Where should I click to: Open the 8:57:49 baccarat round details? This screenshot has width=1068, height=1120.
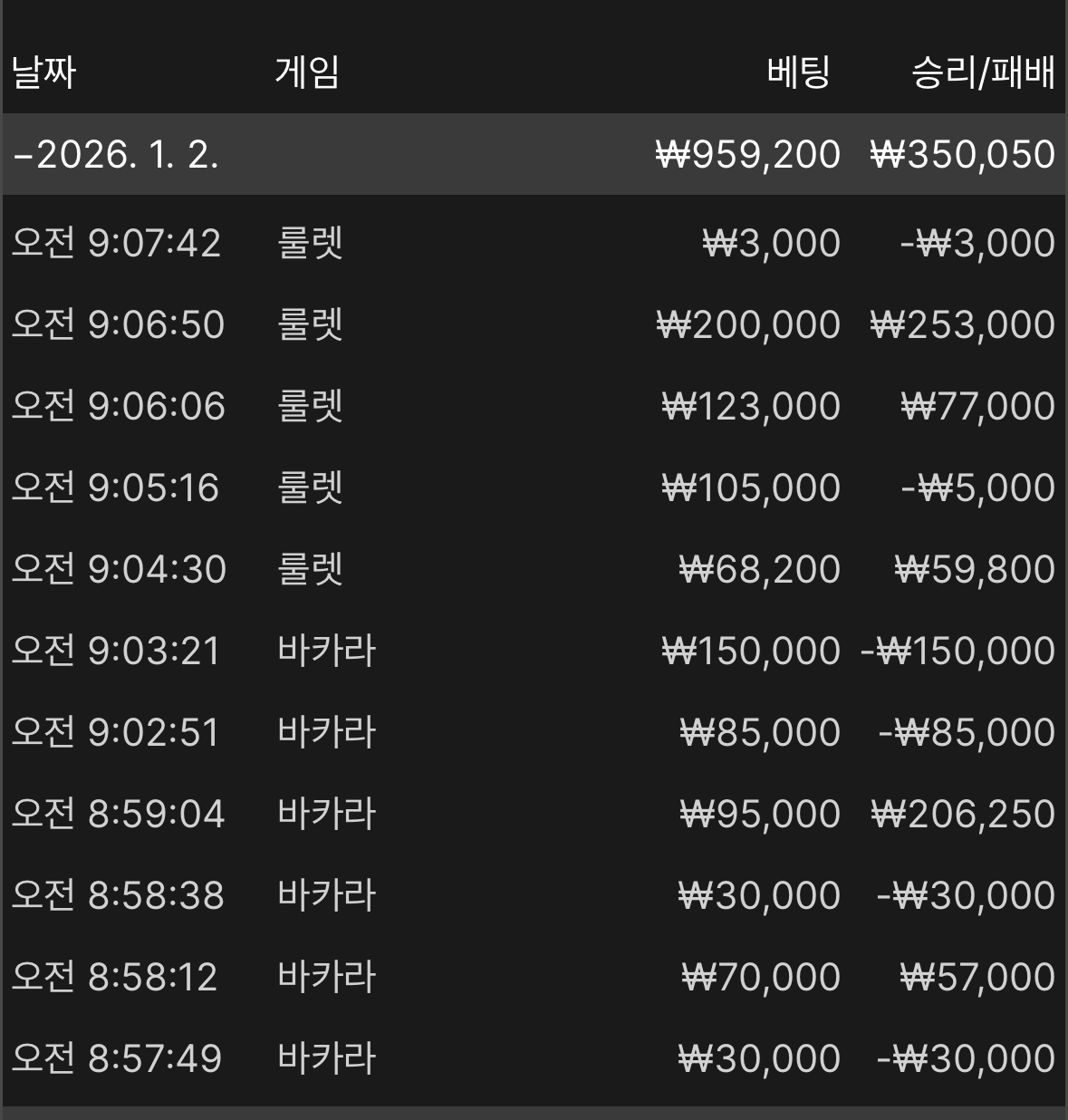(533, 1058)
